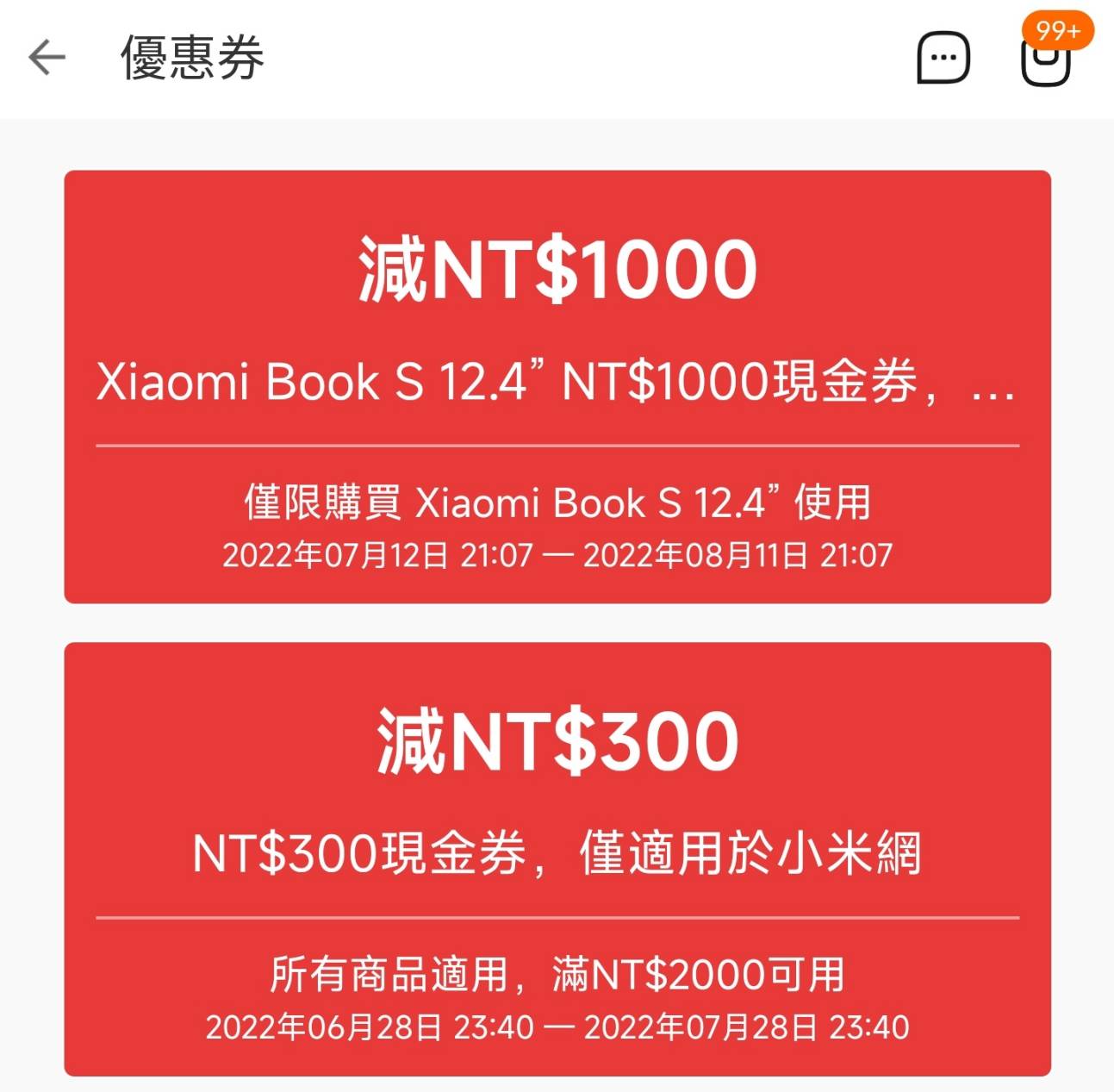The image size is (1114, 1092).
Task: Go back from the 優惠券 page
Action: 47,58
